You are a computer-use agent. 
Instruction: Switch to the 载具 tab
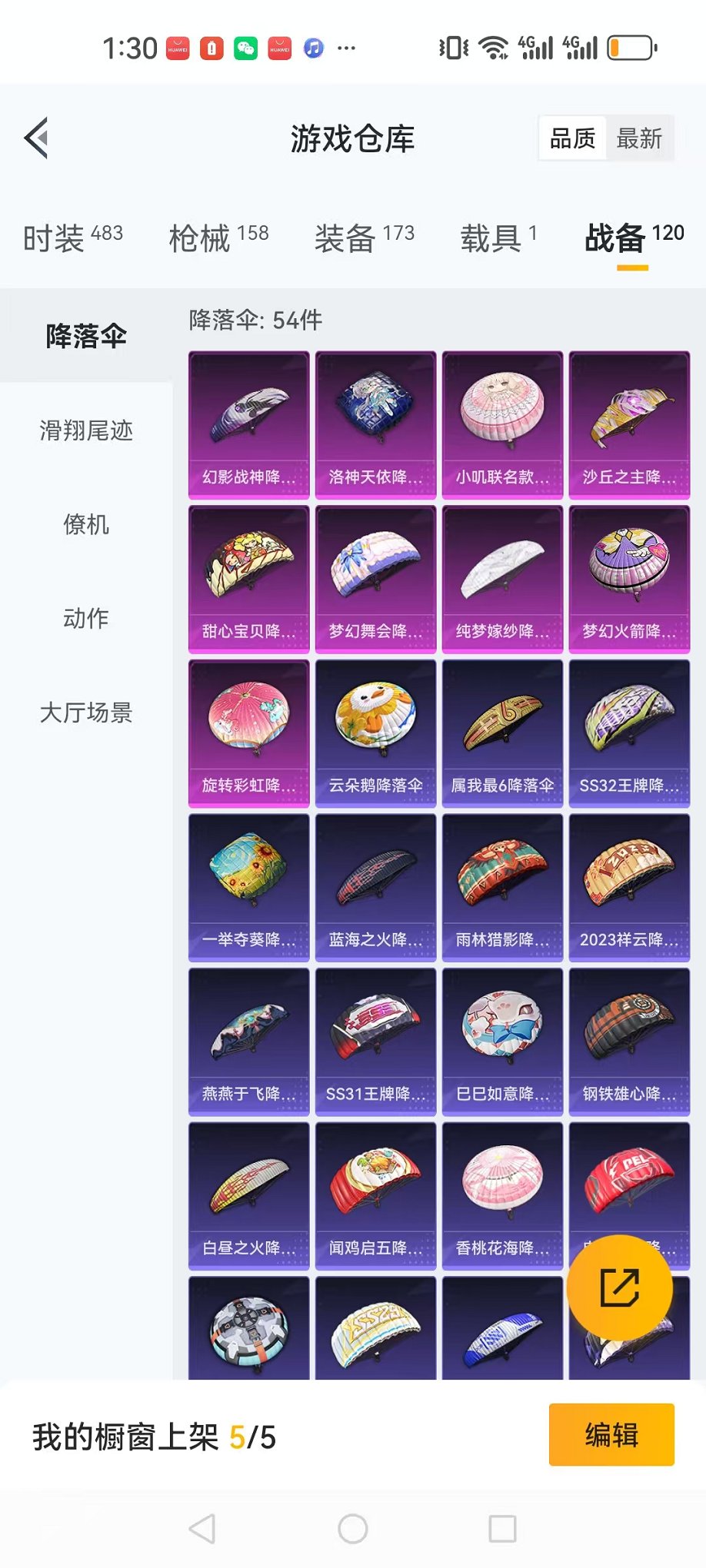498,238
